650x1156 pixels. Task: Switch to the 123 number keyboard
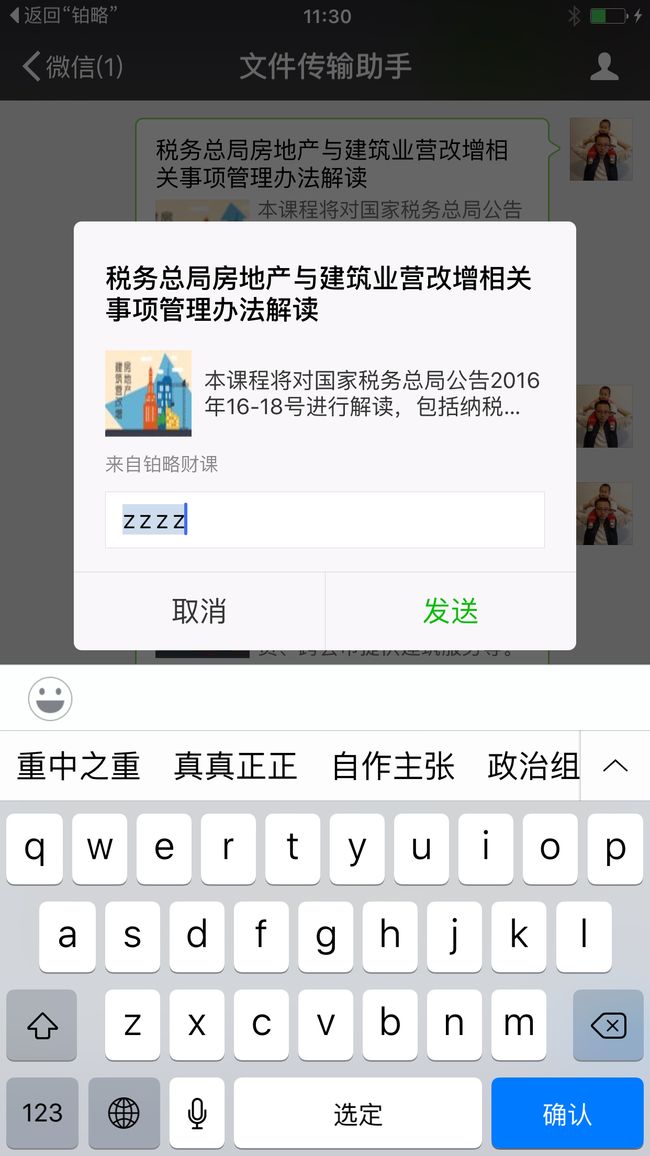pyautogui.click(x=42, y=1113)
